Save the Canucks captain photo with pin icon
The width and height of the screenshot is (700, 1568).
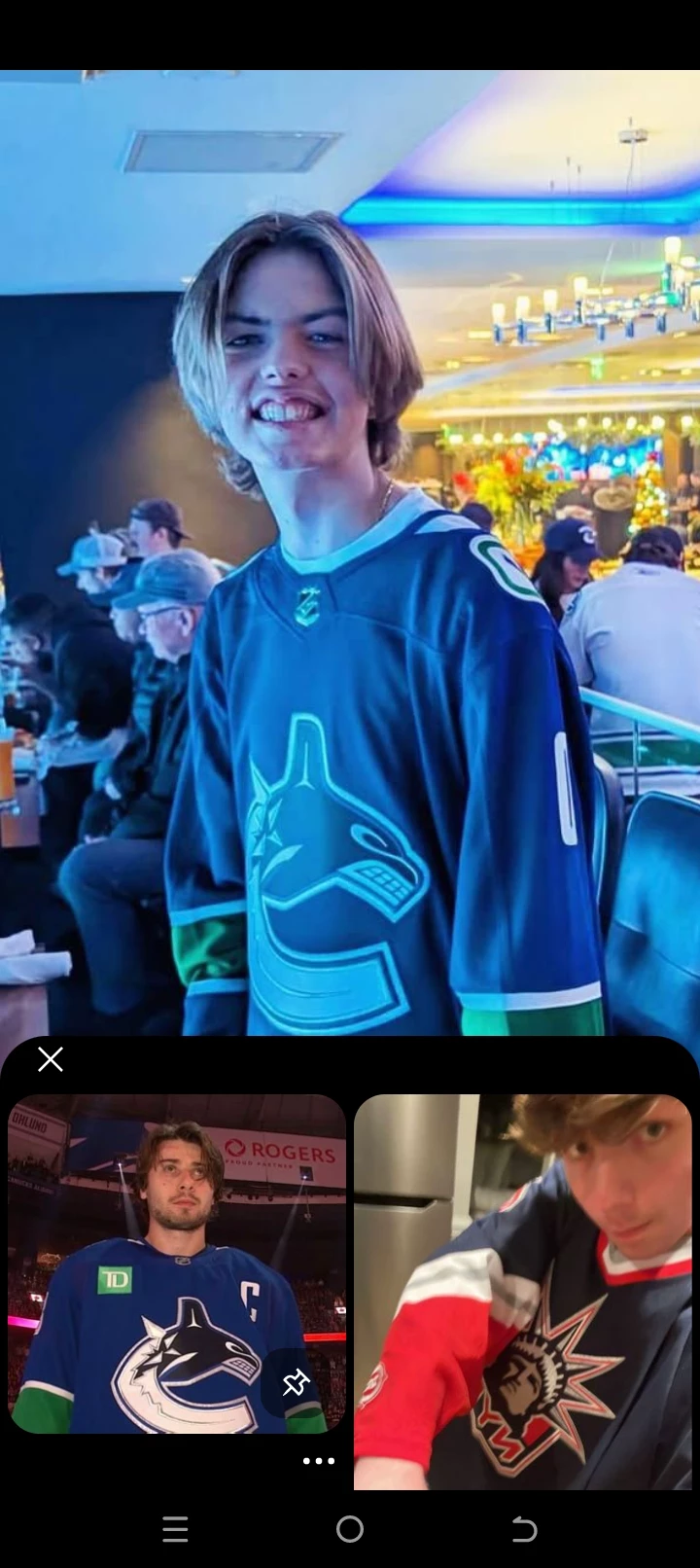tap(296, 1383)
